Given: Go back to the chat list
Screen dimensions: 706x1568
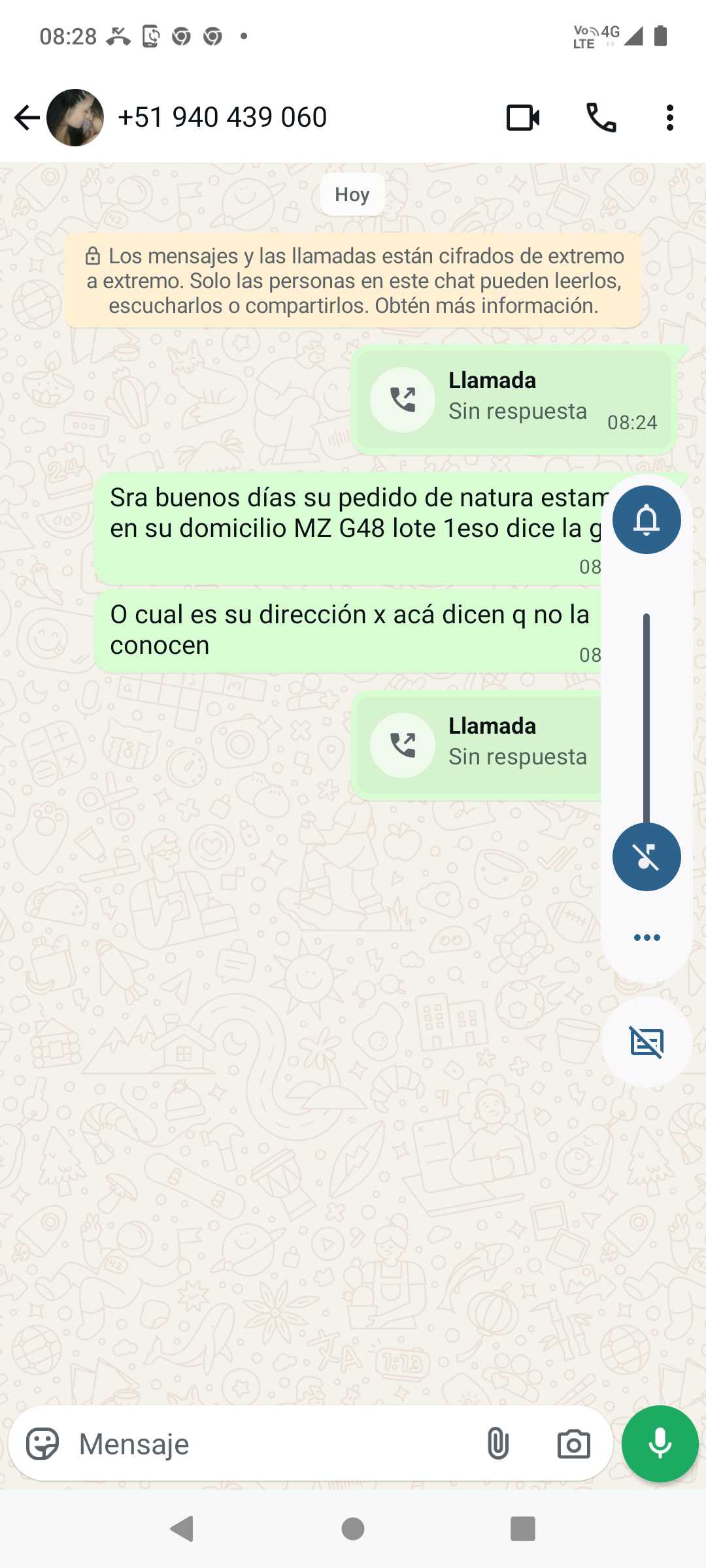Looking at the screenshot, I should tap(27, 118).
